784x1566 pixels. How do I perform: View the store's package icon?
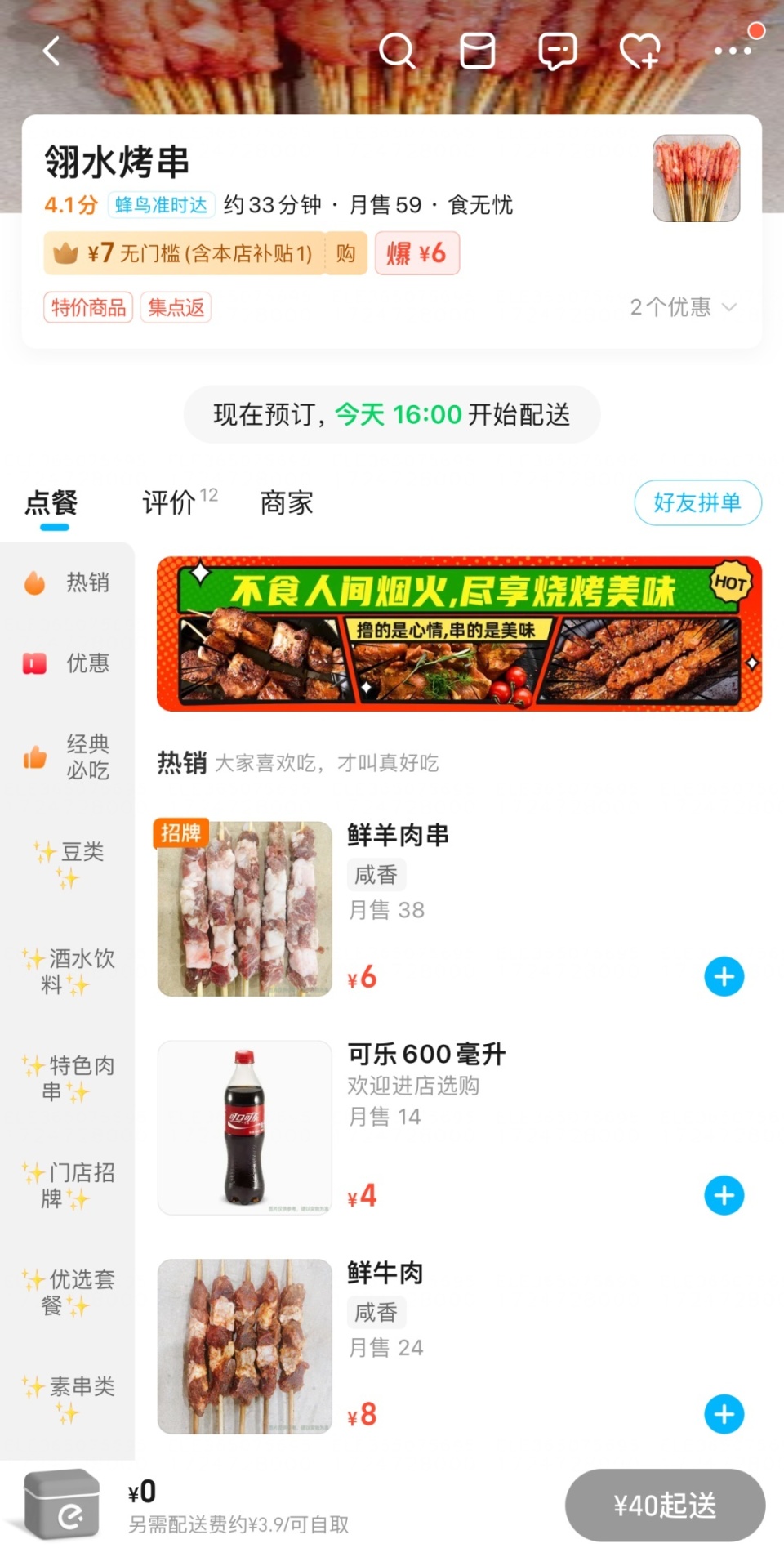[477, 51]
